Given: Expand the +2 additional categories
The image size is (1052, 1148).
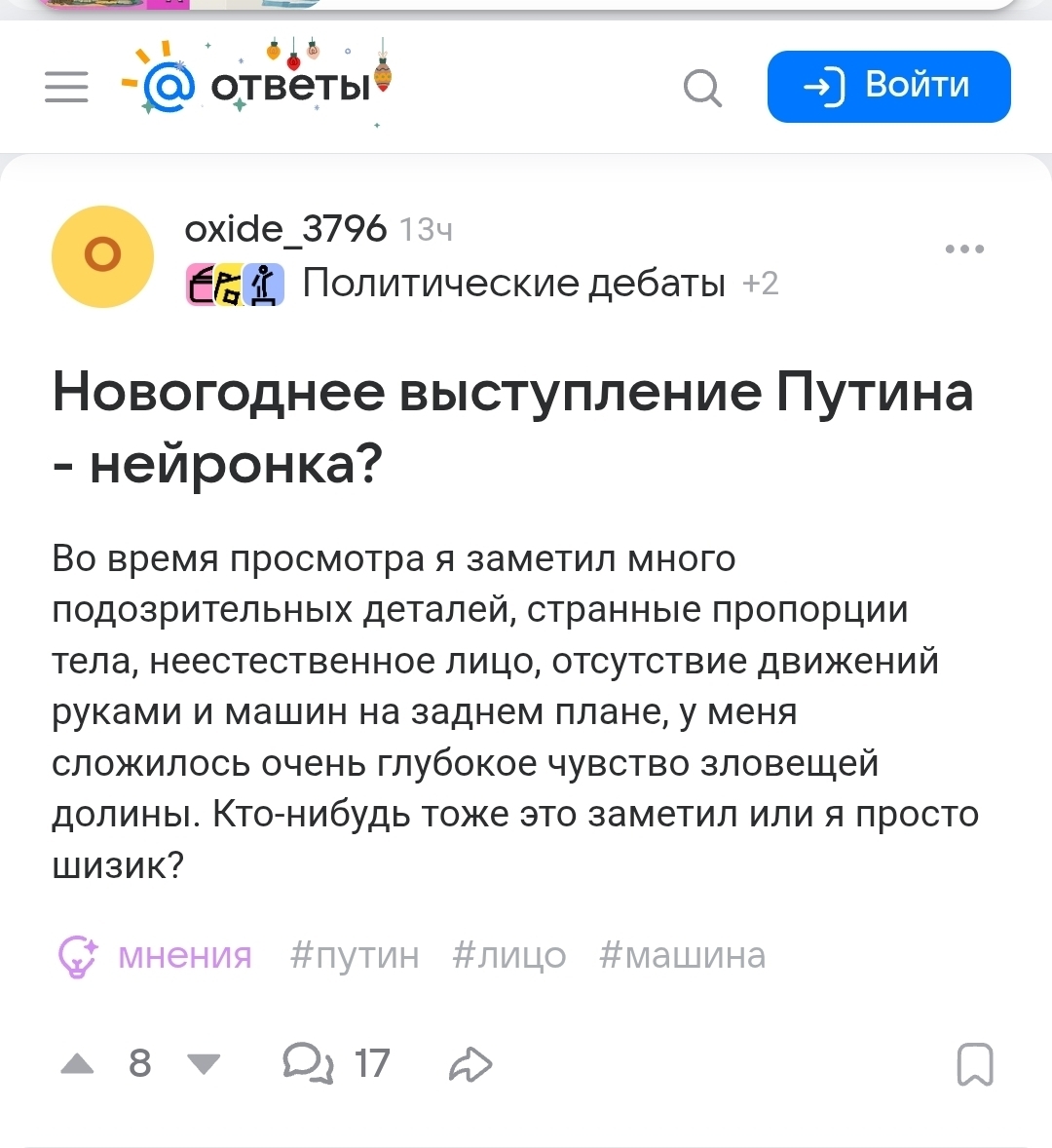Looking at the screenshot, I should pos(760,284).
